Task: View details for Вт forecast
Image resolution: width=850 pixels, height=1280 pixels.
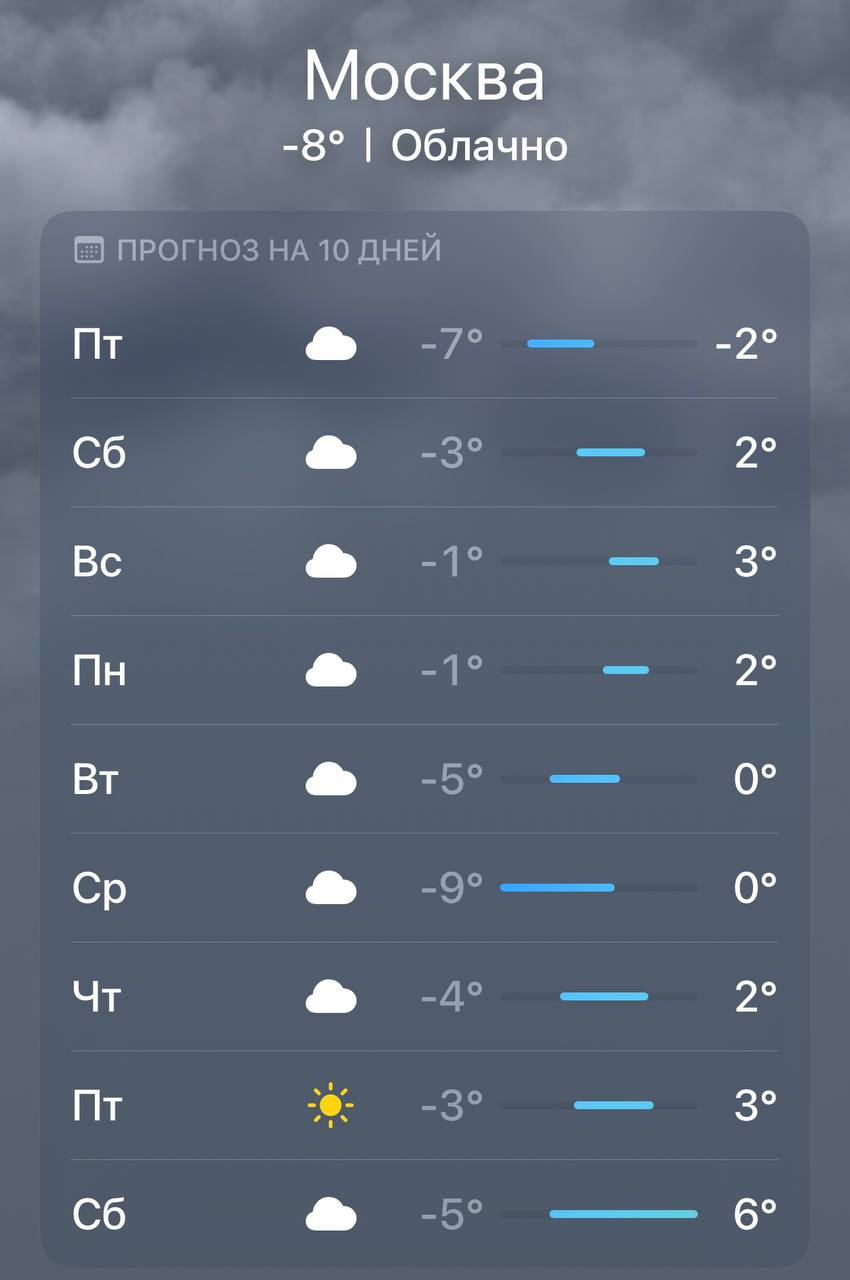Action: pos(424,778)
